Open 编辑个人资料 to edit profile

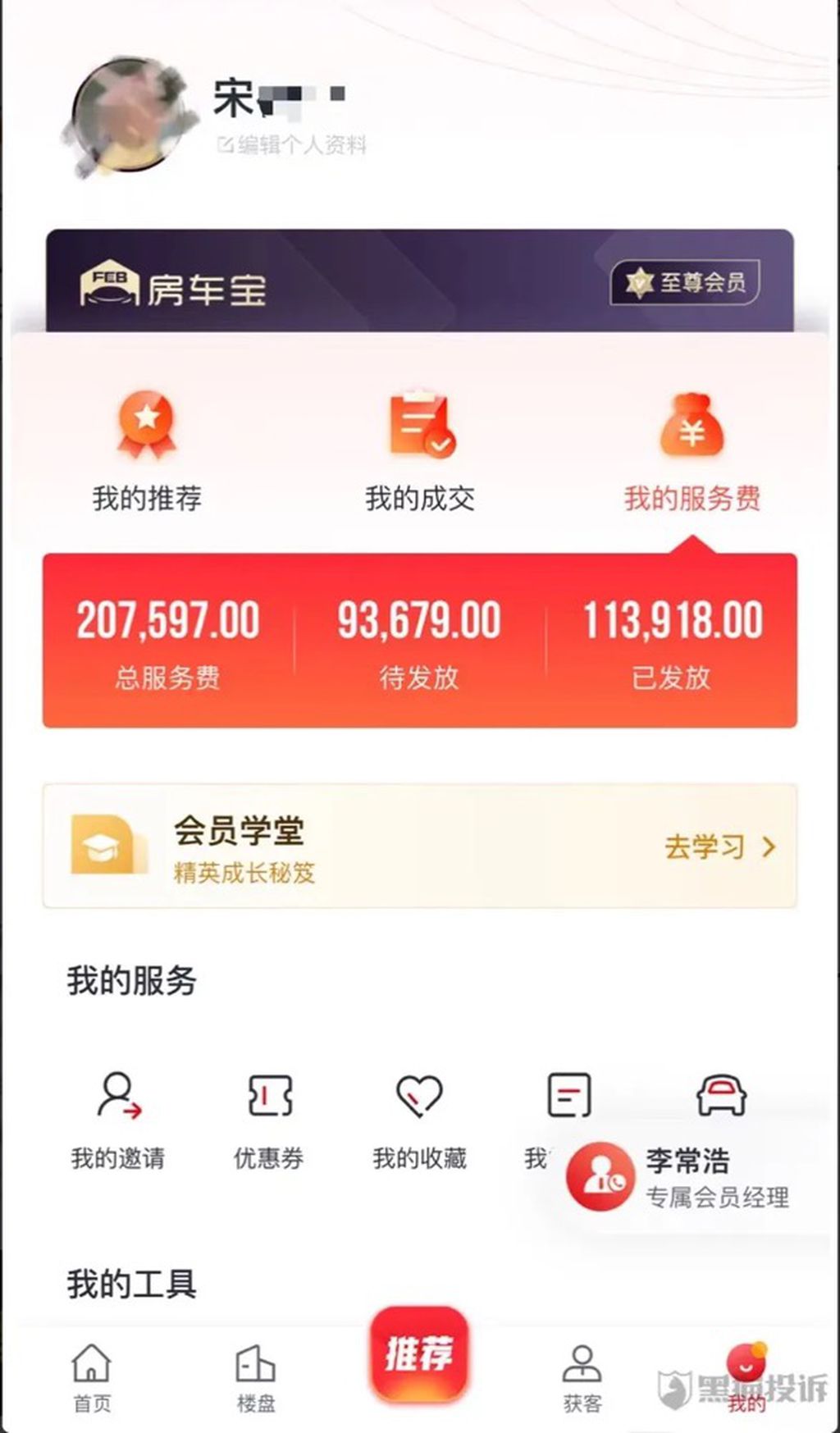click(x=293, y=145)
